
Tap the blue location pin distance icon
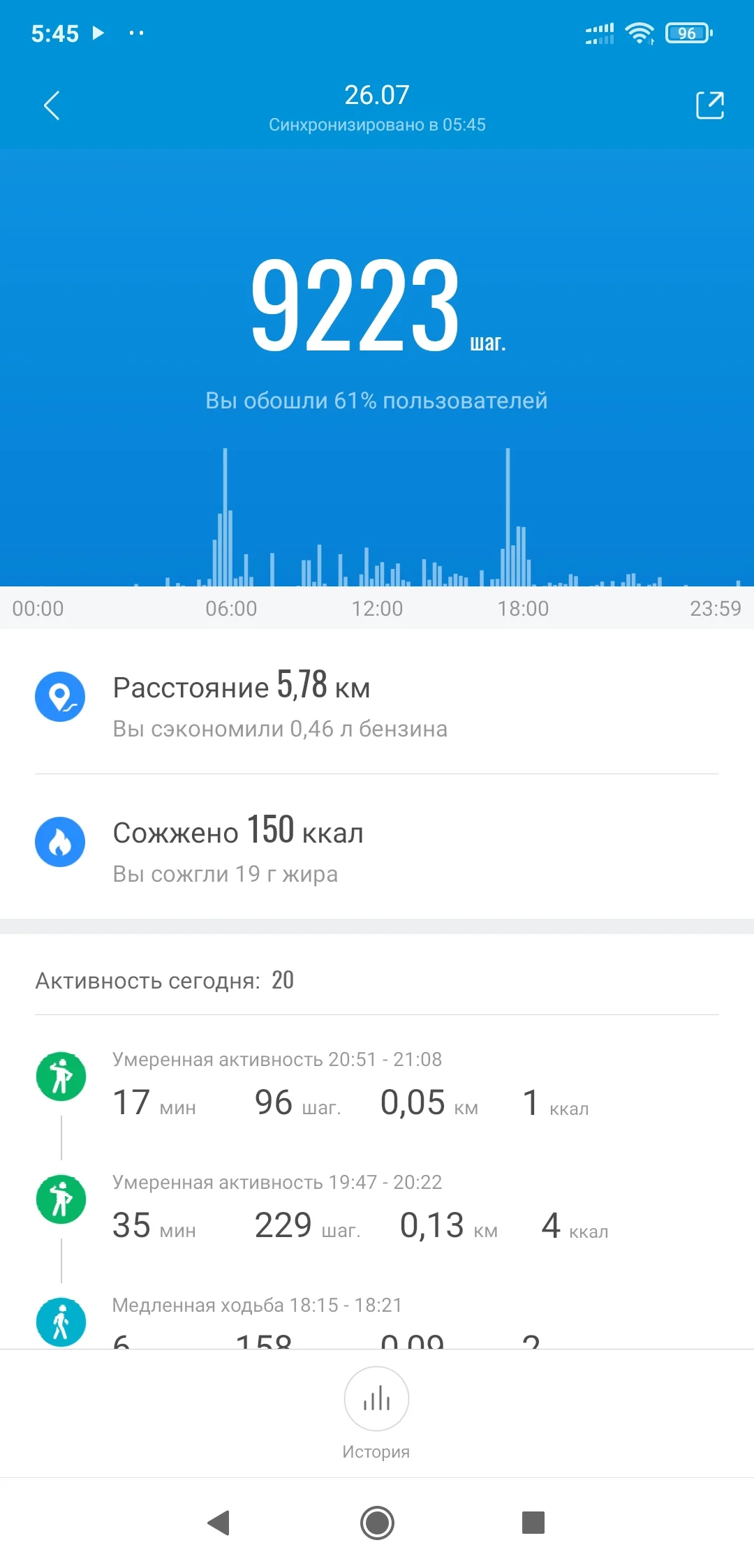tap(61, 696)
